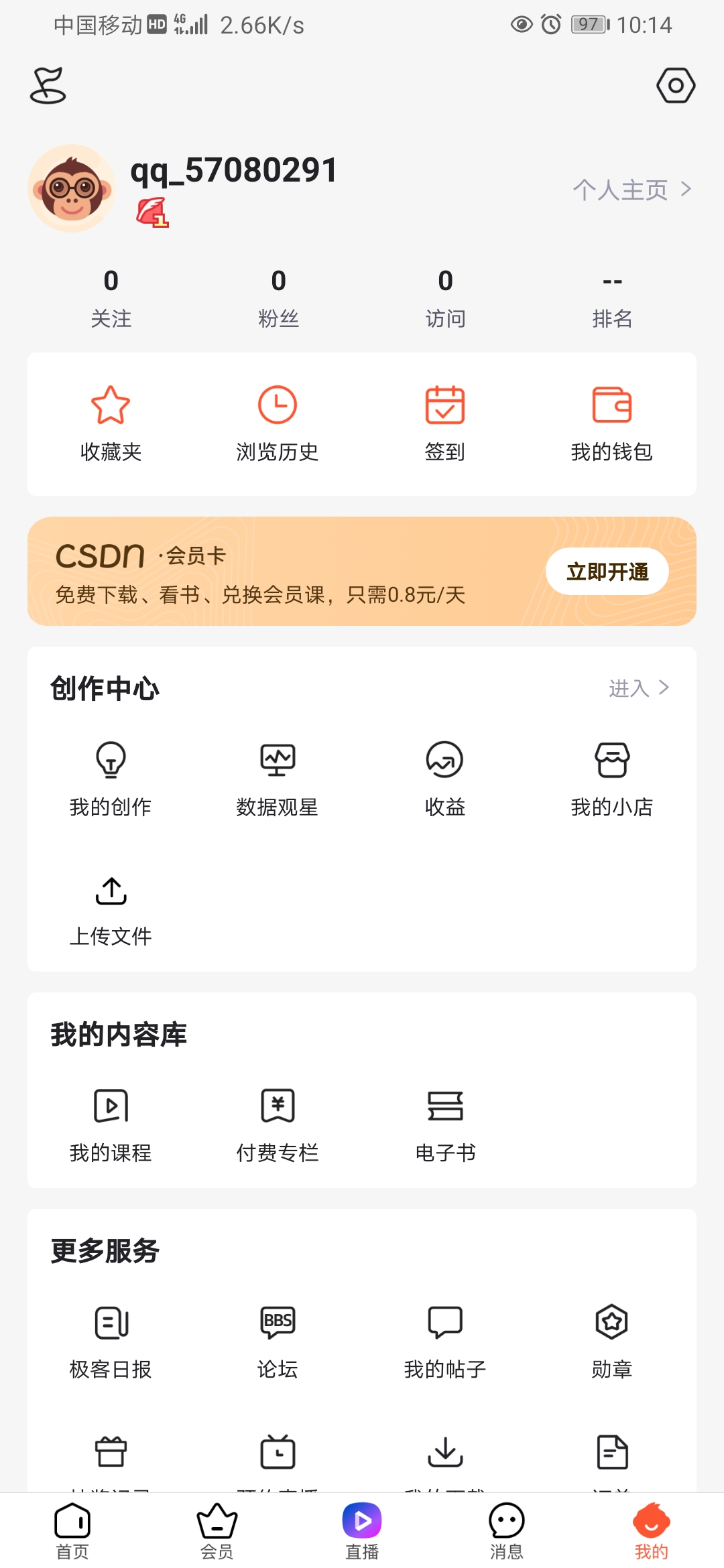
Task: Open 收益 earnings
Action: click(x=444, y=779)
